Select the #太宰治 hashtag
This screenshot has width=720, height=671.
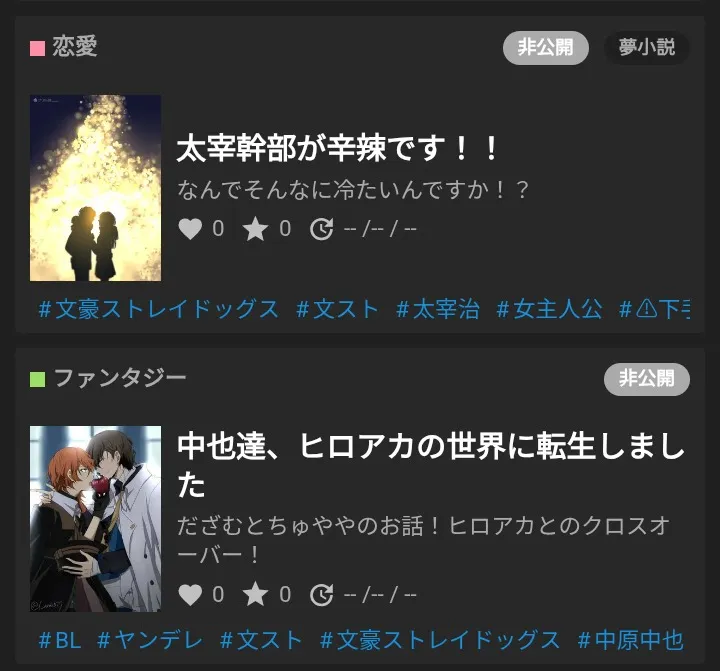pyautogui.click(x=437, y=309)
